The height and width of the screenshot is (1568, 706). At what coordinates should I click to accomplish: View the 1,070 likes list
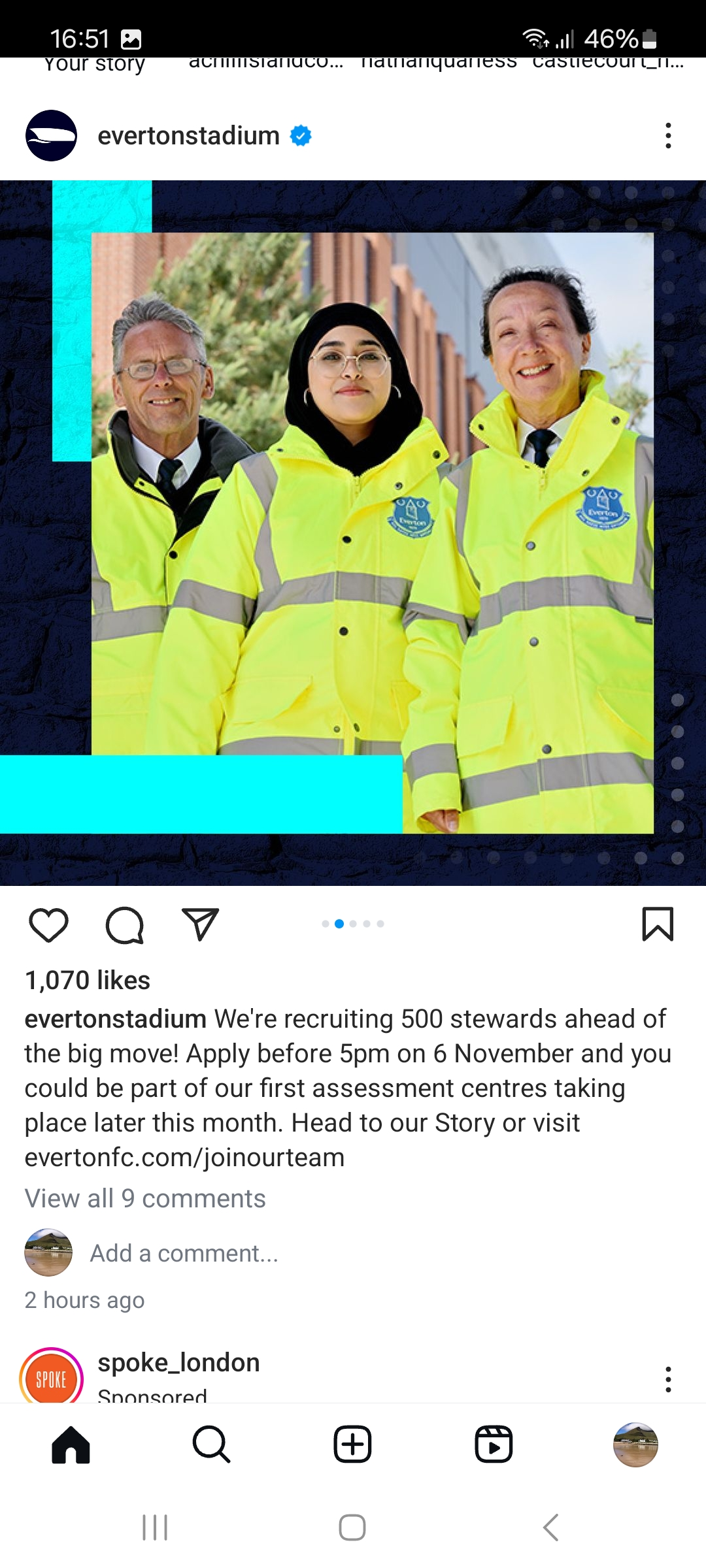88,980
